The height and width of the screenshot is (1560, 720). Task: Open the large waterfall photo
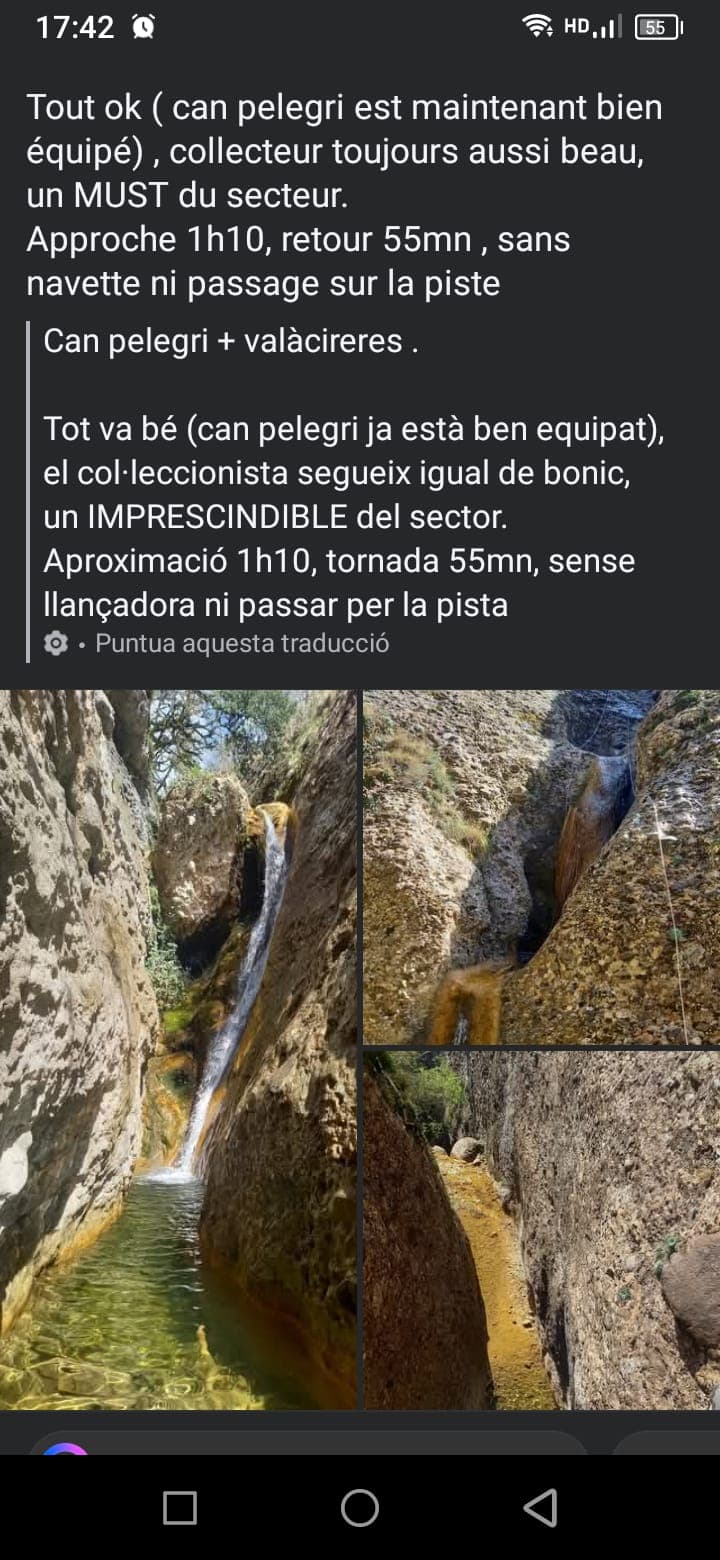[x=178, y=1048]
